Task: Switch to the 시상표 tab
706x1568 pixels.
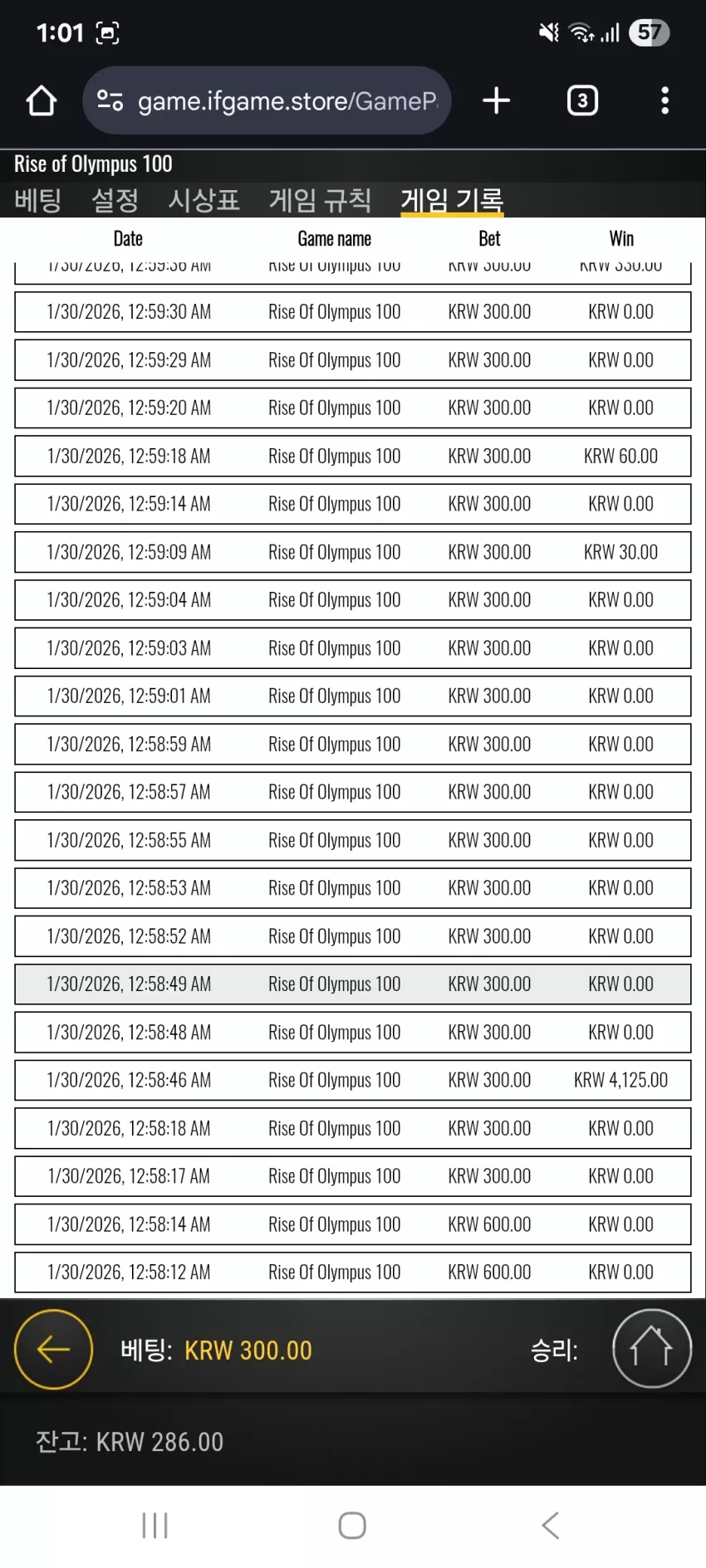Action: (204, 200)
